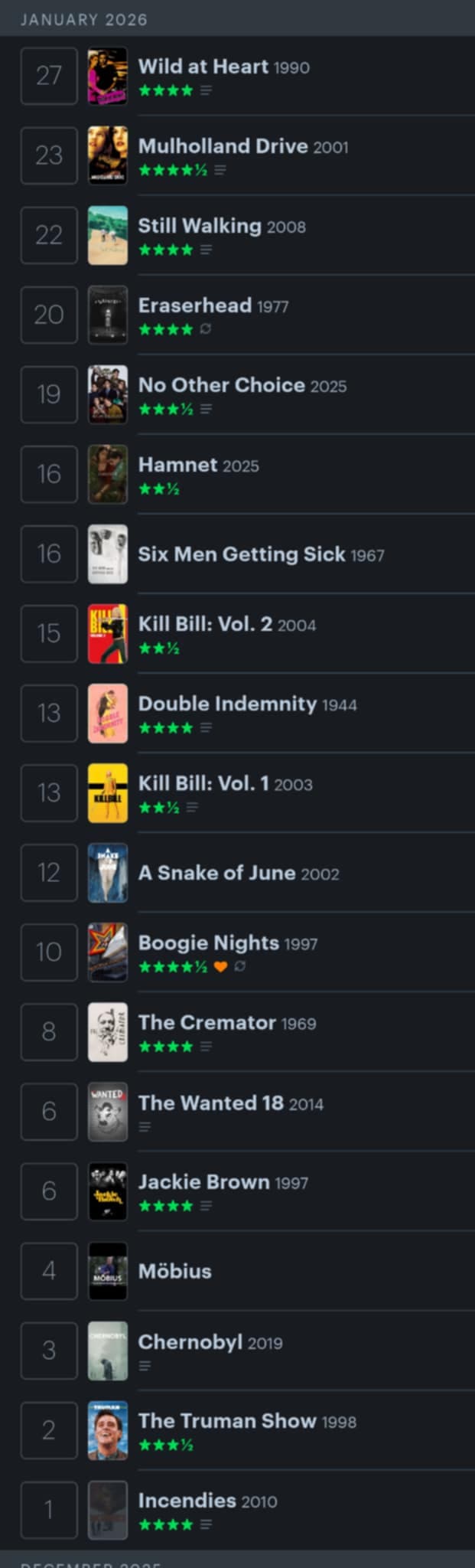View Six Men Getting Sick entry
The height and width of the screenshot is (1568, 475).
241,554
